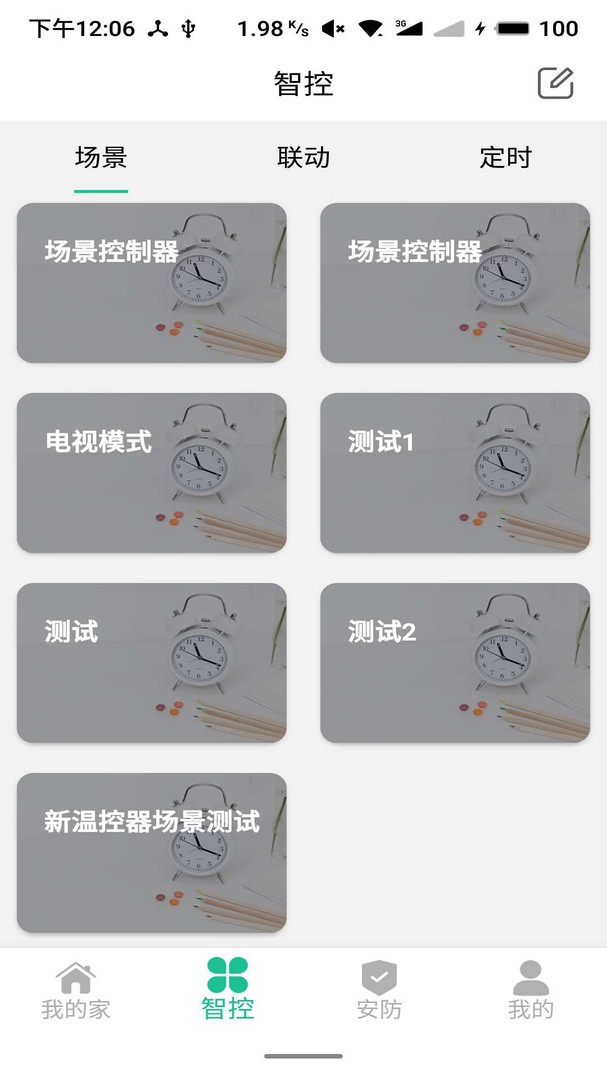Select the 场景 tab
607x1080 pixels.
(x=101, y=157)
